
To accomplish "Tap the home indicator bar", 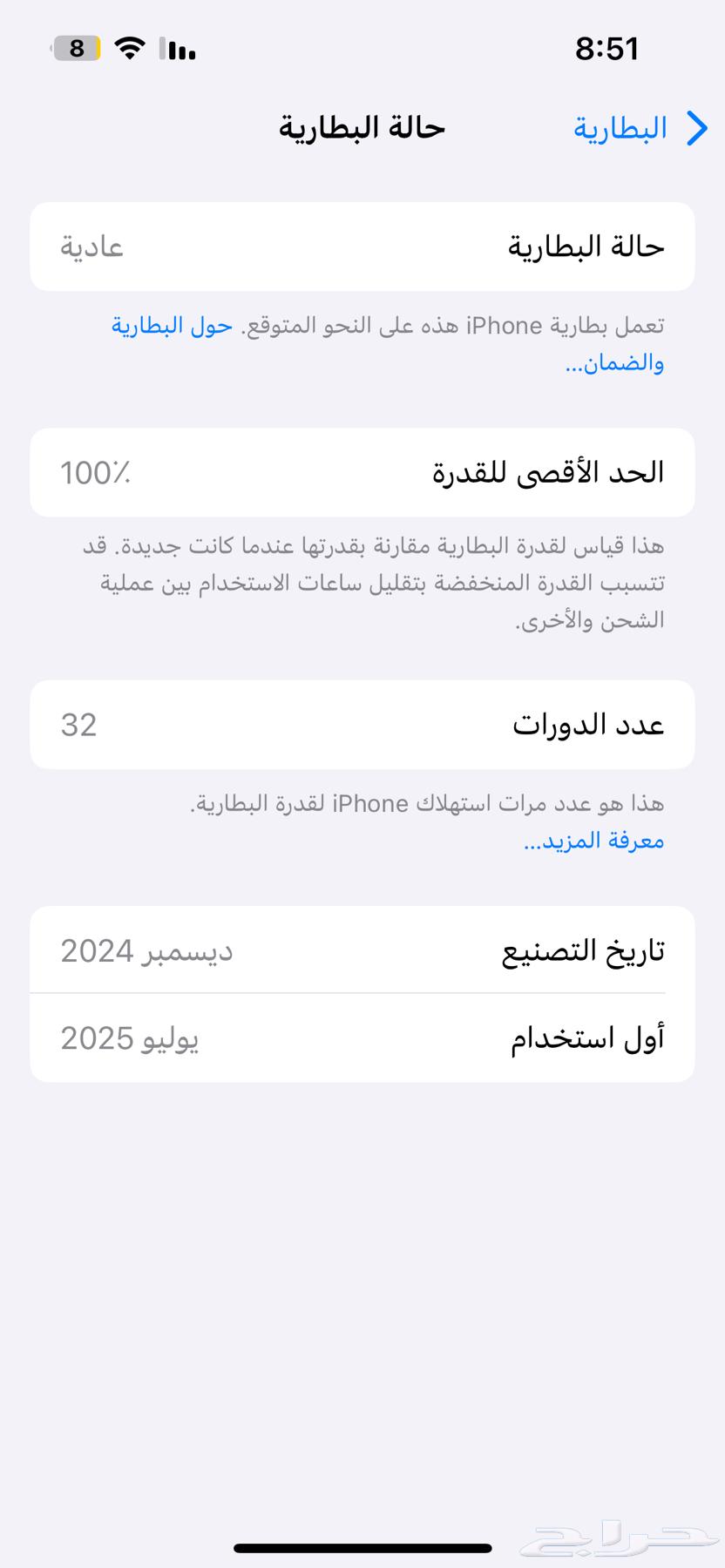I will coord(362,1544).
